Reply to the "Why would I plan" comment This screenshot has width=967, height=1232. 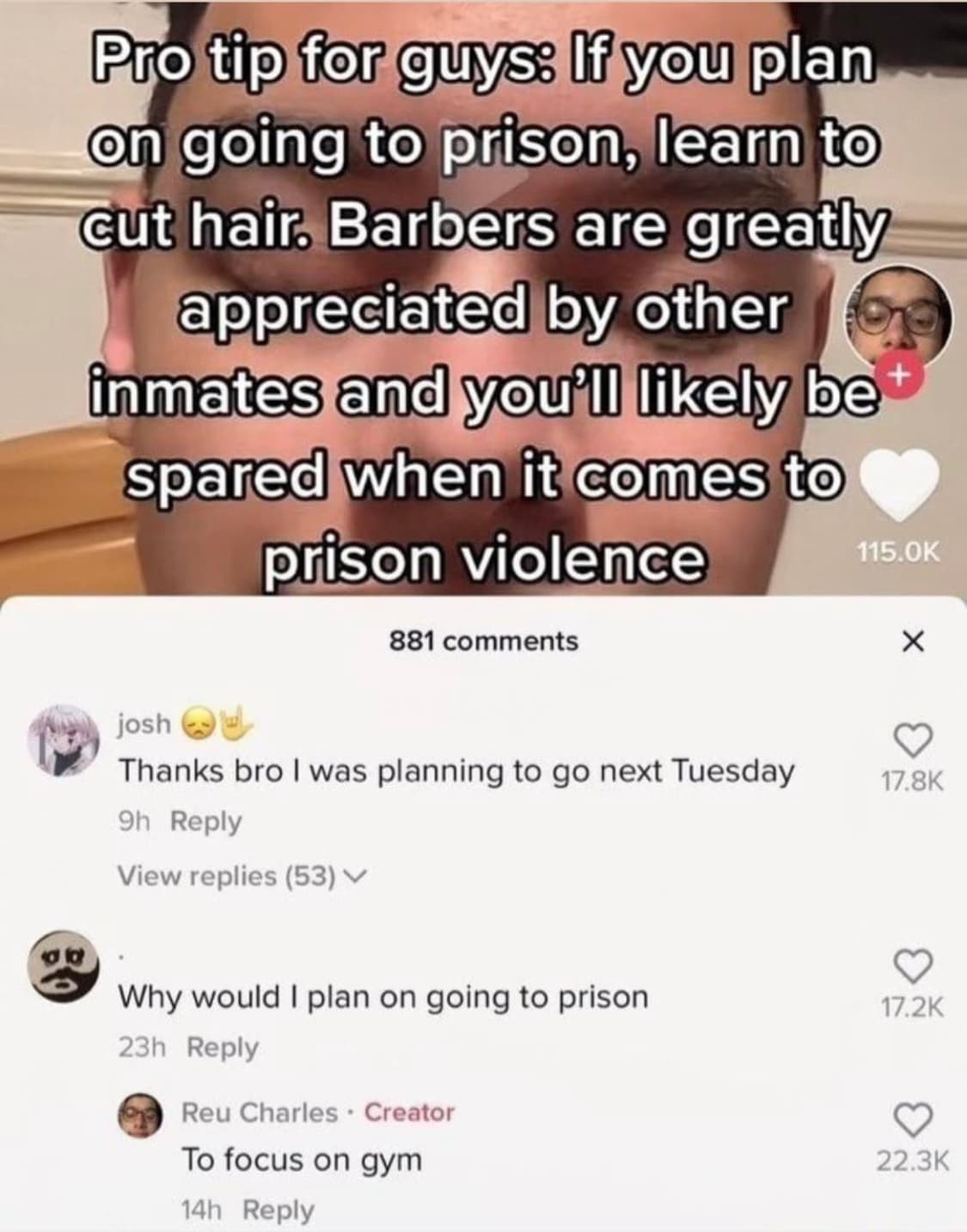[223, 1047]
